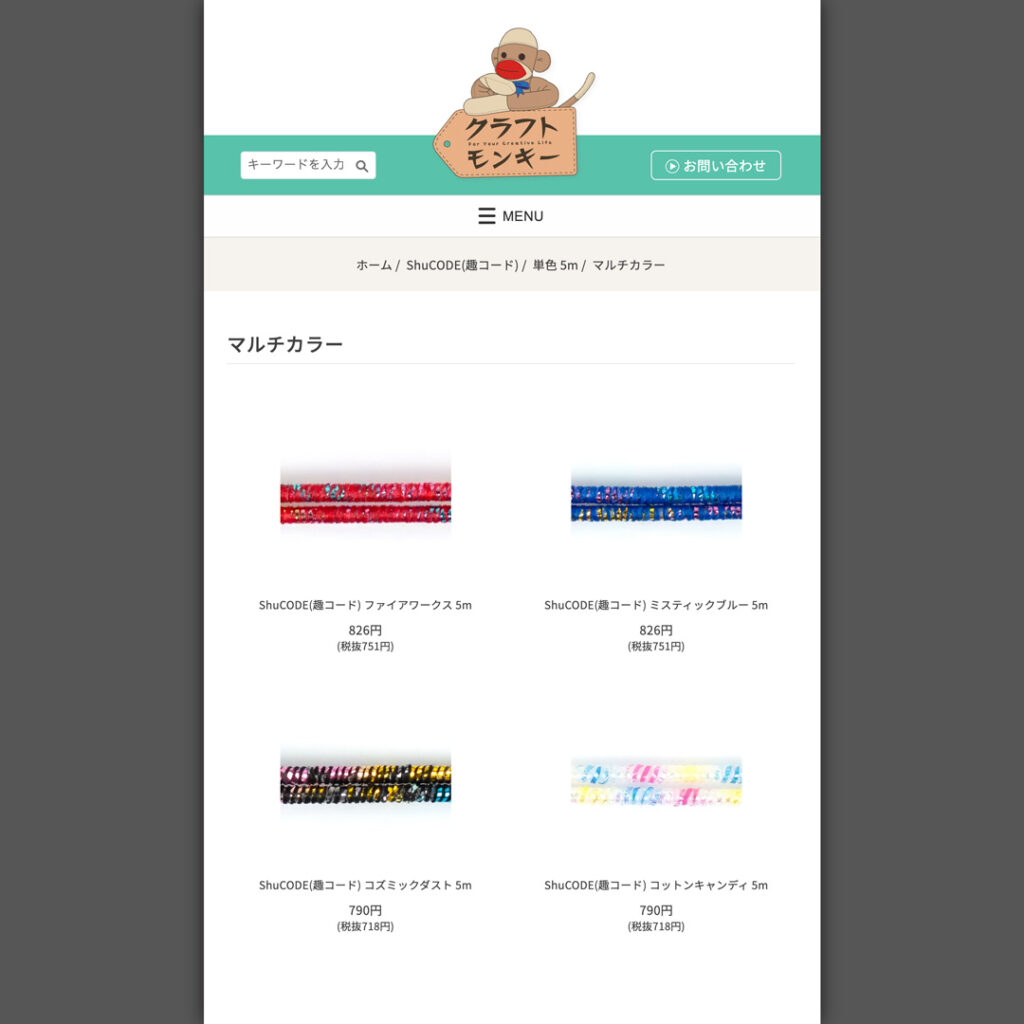The image size is (1024, 1024).
Task: Open ShuCODE(趣コード) breadcrumb link
Action: coord(462,265)
